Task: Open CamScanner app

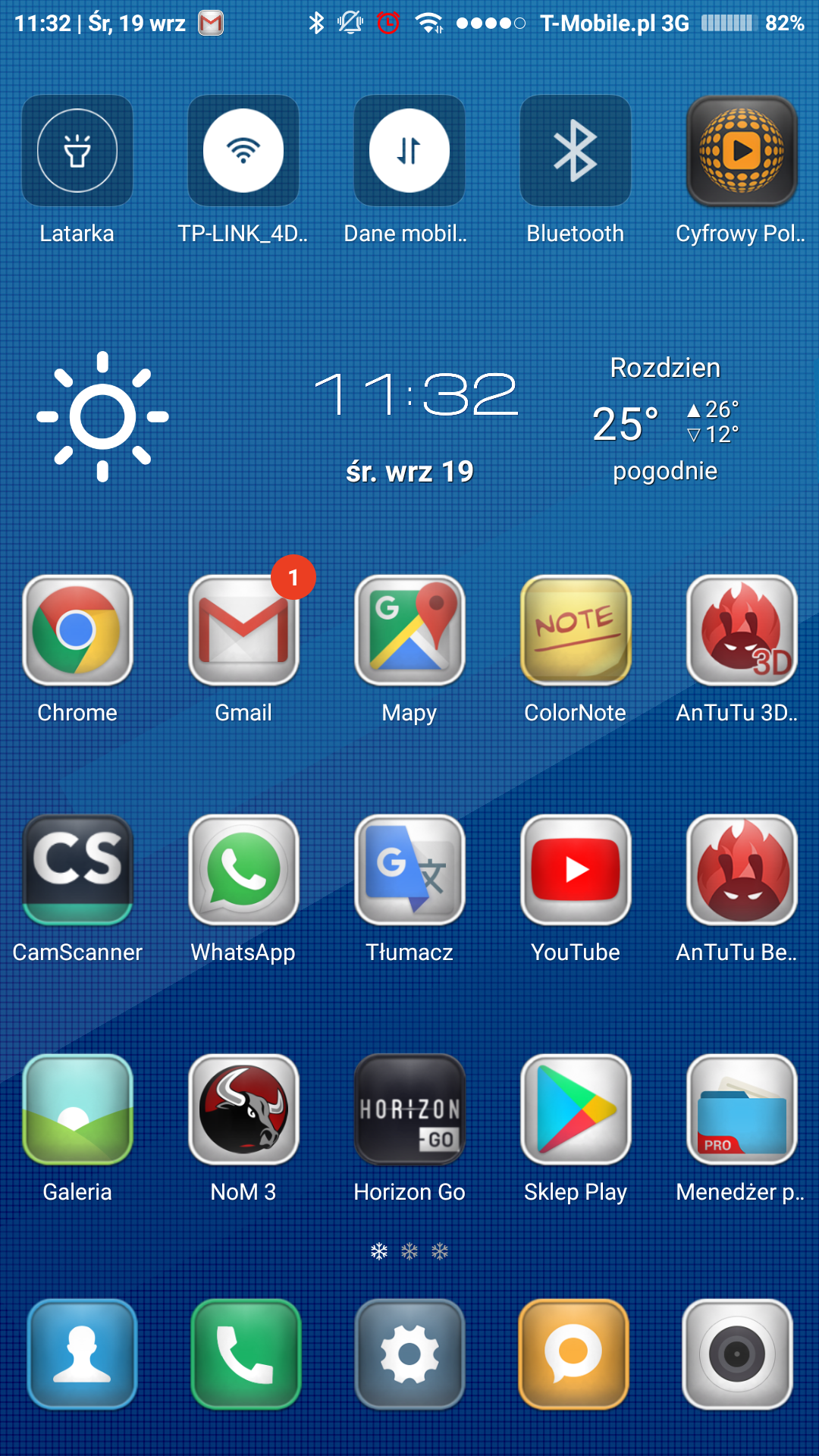Action: [x=77, y=870]
